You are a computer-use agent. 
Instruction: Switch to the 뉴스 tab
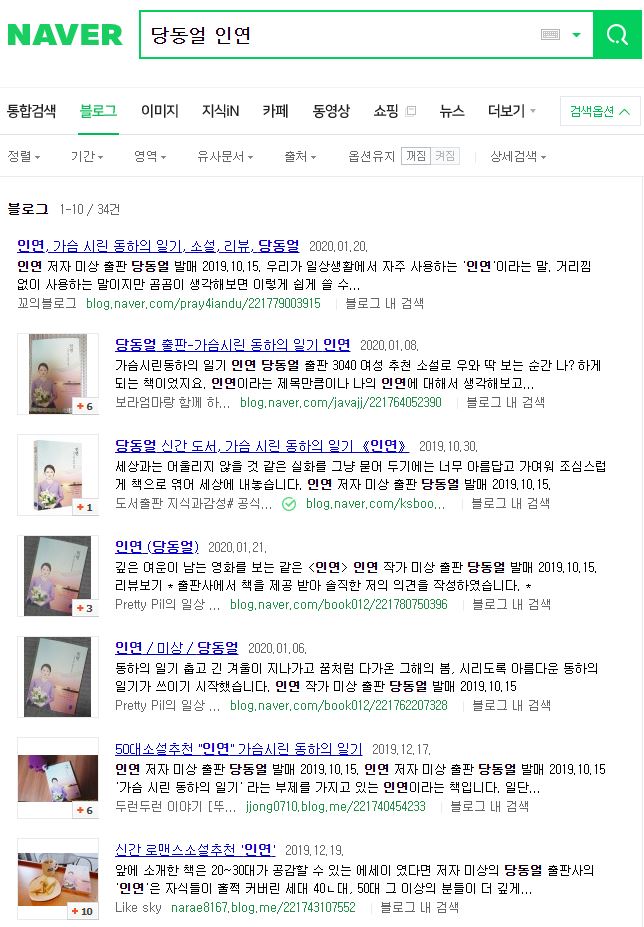click(452, 111)
